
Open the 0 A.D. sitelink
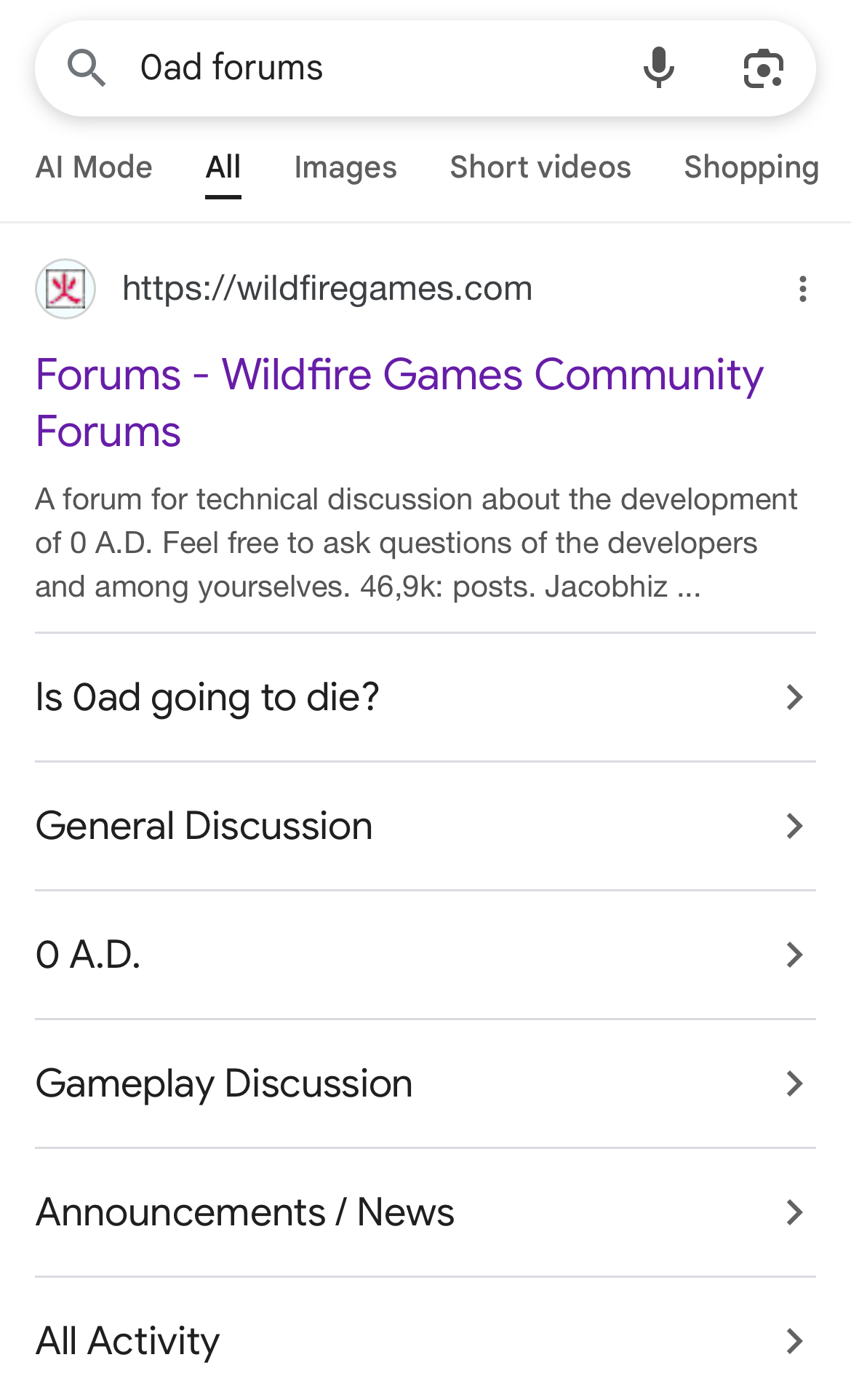[x=425, y=955]
